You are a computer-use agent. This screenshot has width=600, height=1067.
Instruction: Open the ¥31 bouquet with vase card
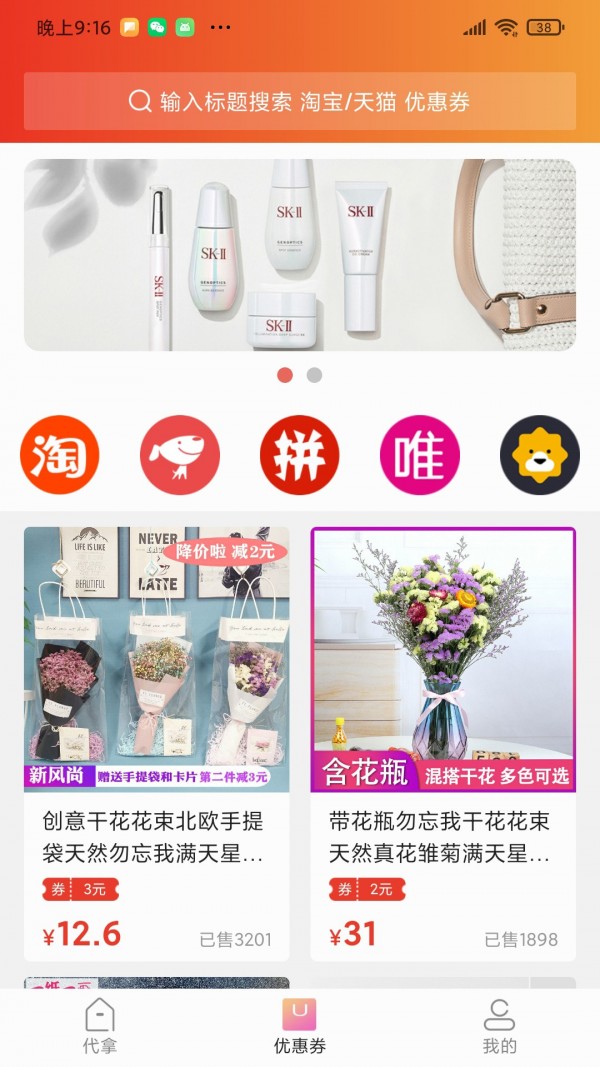(x=443, y=744)
